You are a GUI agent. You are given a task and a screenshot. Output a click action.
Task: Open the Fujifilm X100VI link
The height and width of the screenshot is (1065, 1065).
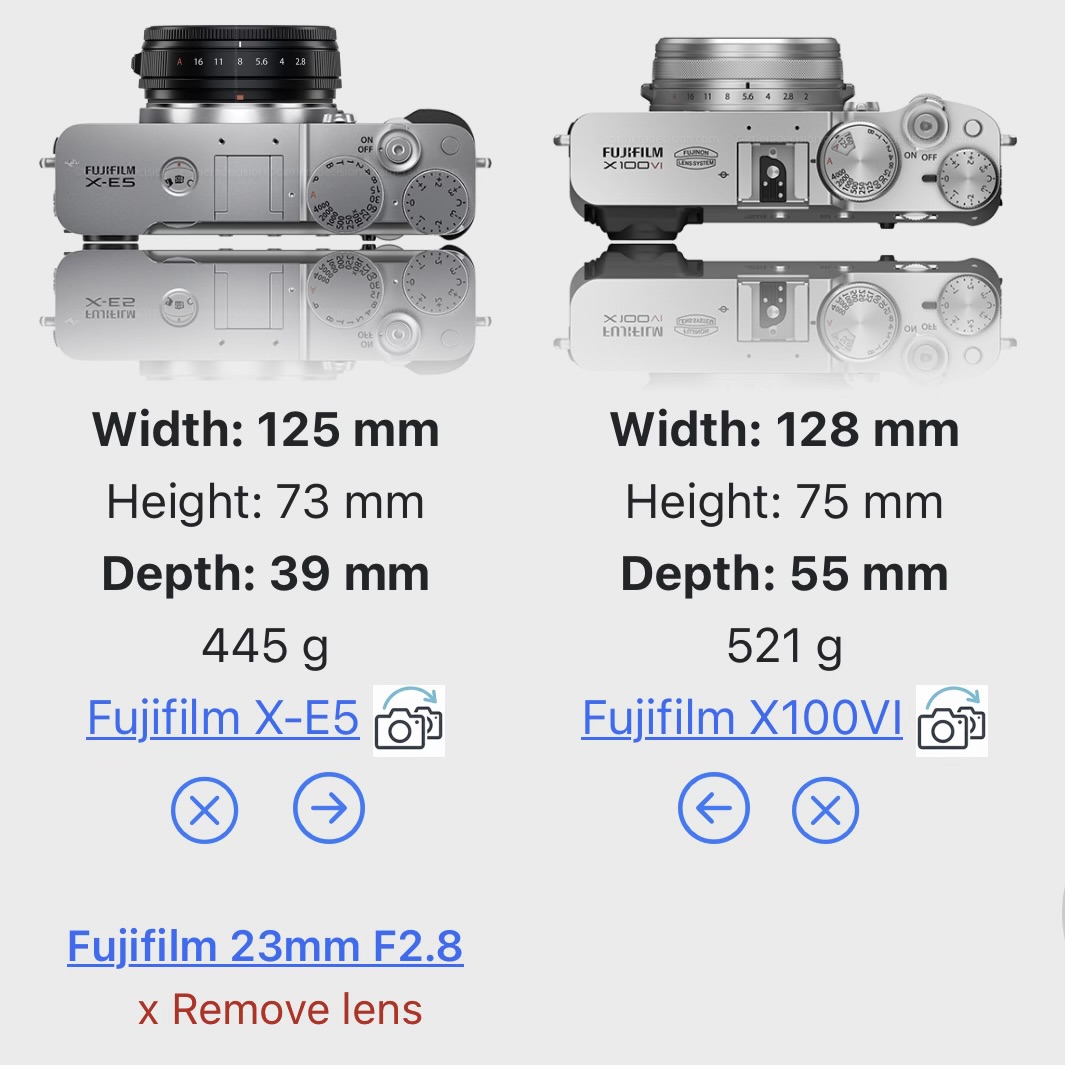click(x=742, y=718)
